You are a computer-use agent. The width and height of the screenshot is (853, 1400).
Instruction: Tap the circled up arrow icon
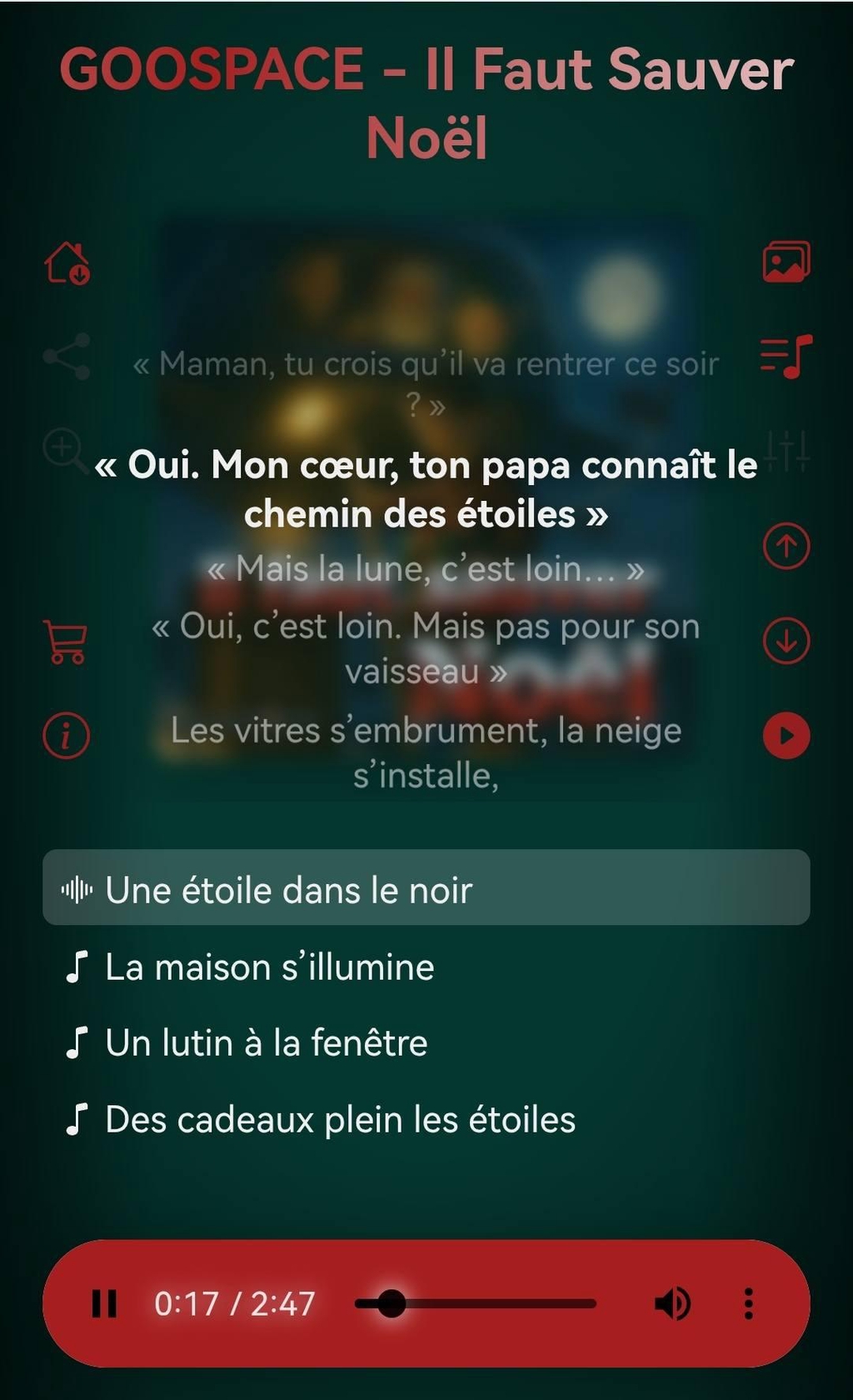coord(786,547)
